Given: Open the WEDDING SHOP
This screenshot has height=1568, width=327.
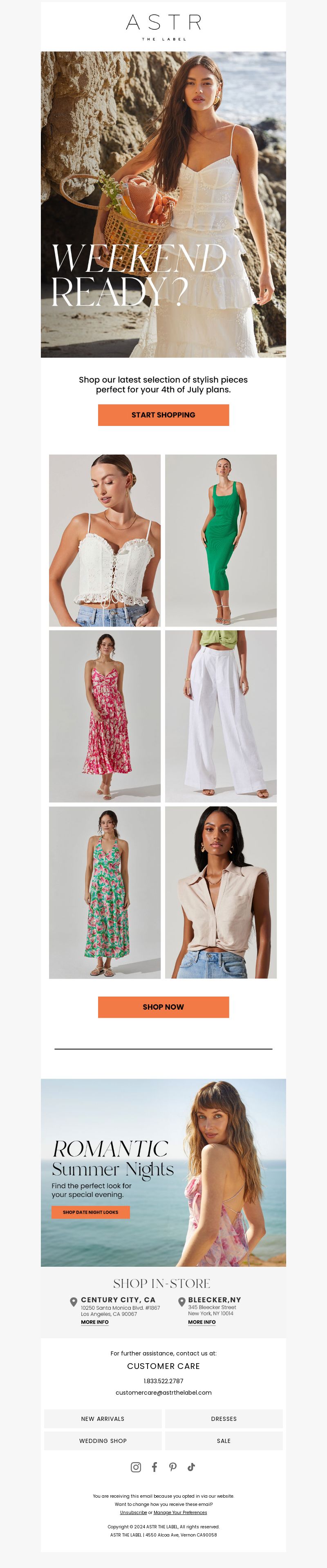Looking at the screenshot, I should (103, 1441).
